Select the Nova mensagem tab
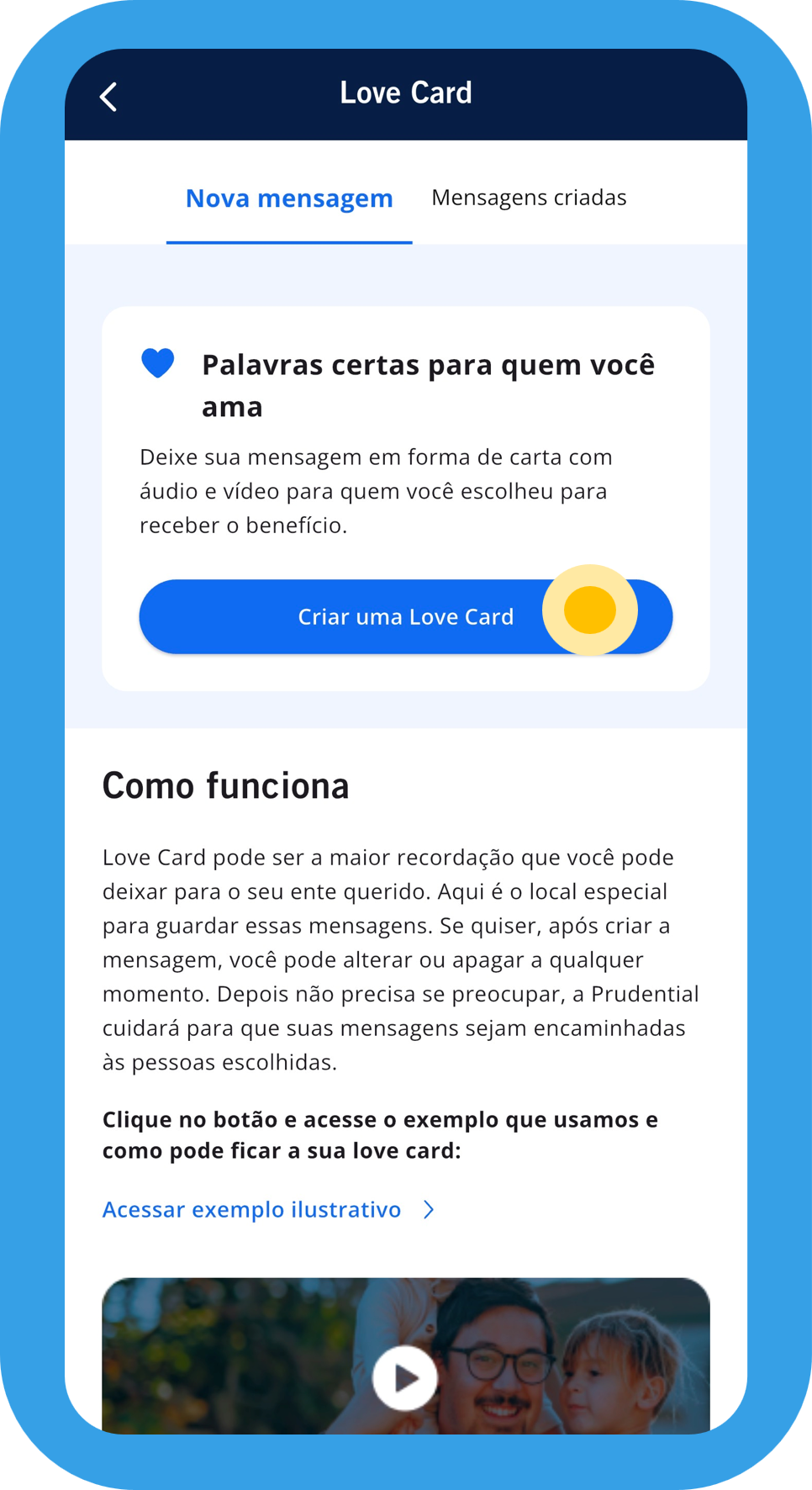Screen dimensions: 812x1490 point(289,198)
